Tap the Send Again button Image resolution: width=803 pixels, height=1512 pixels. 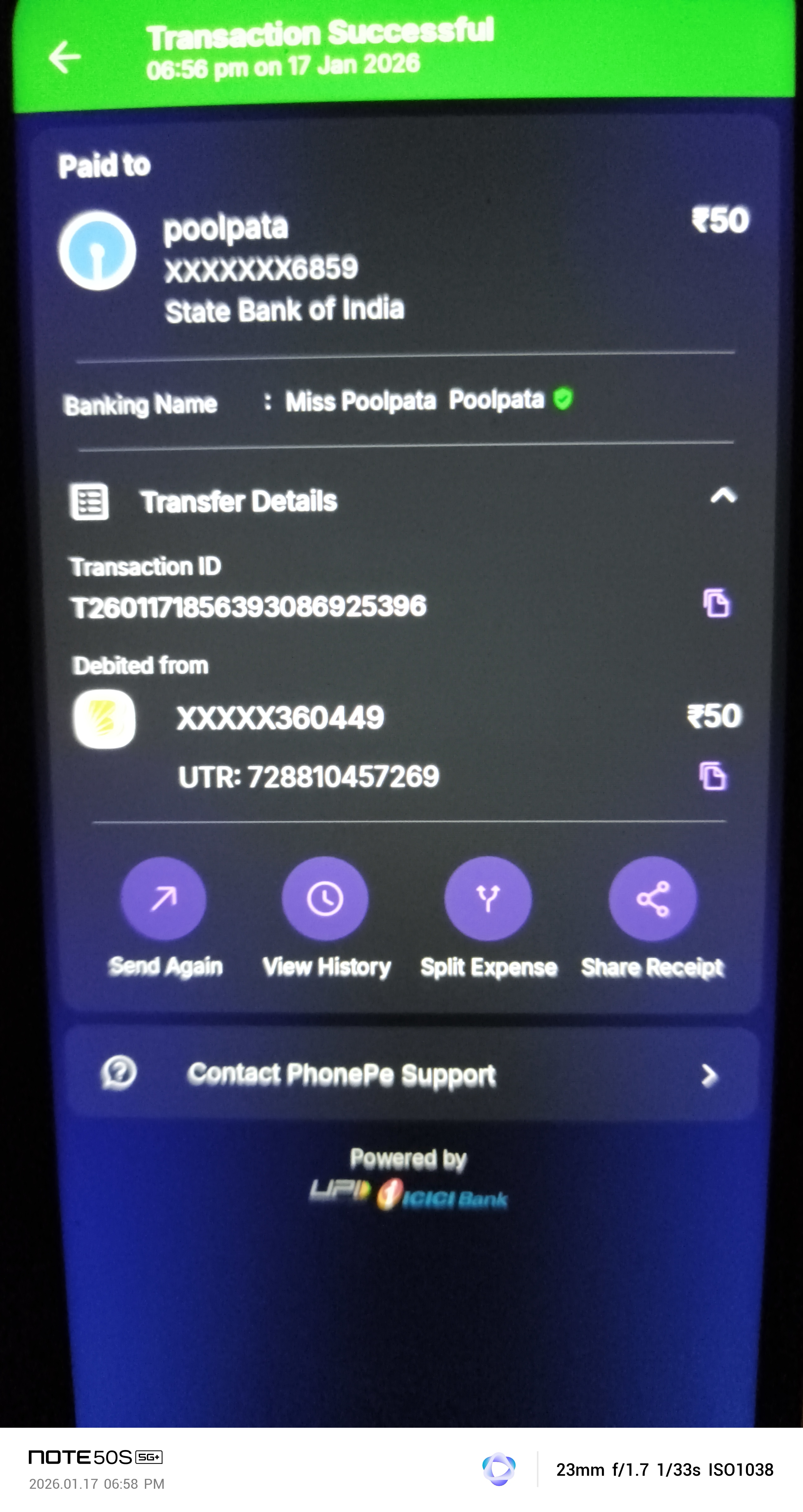[x=164, y=899]
